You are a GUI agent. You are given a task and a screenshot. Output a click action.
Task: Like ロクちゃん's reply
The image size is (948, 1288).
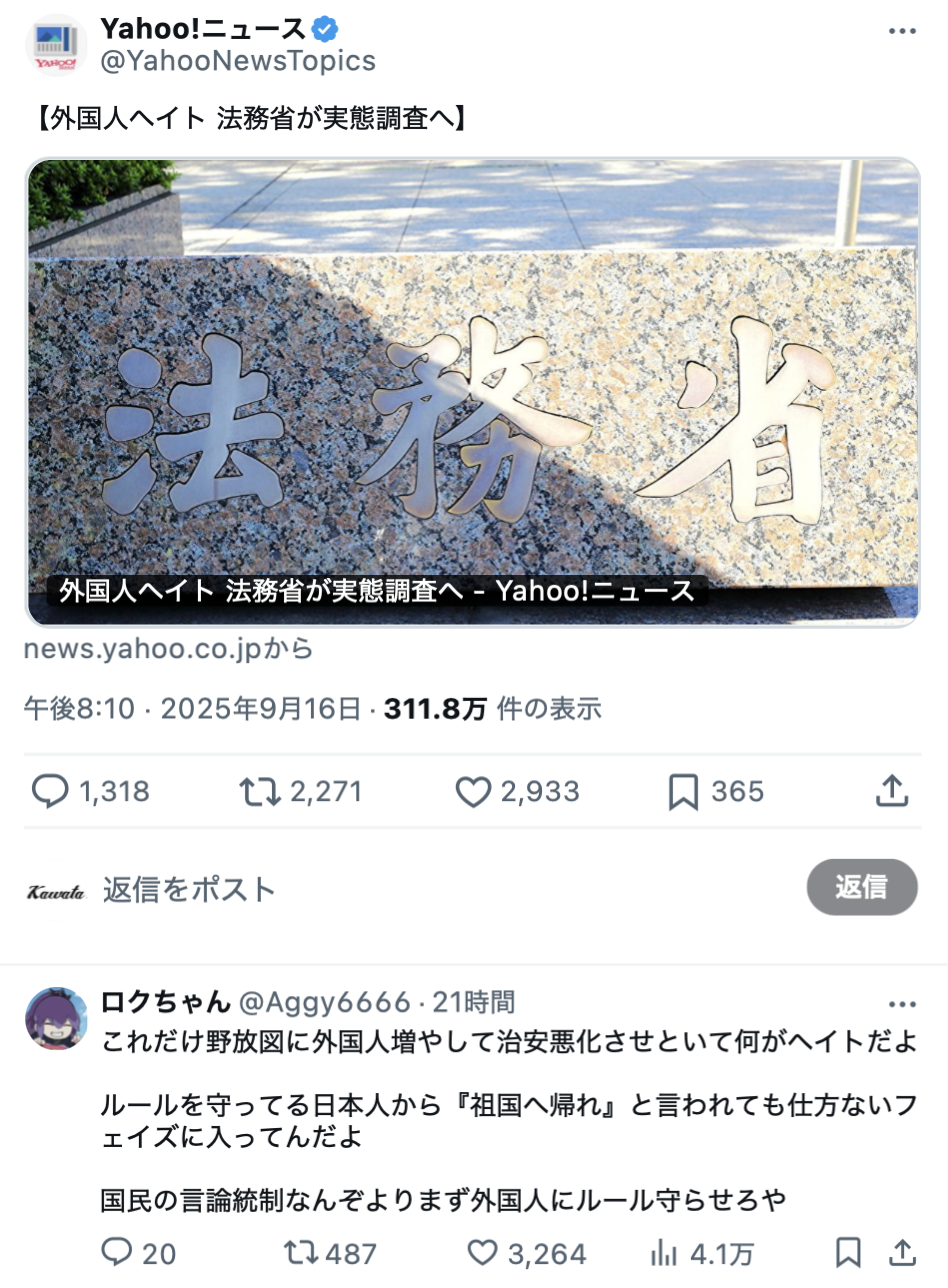point(484,1252)
